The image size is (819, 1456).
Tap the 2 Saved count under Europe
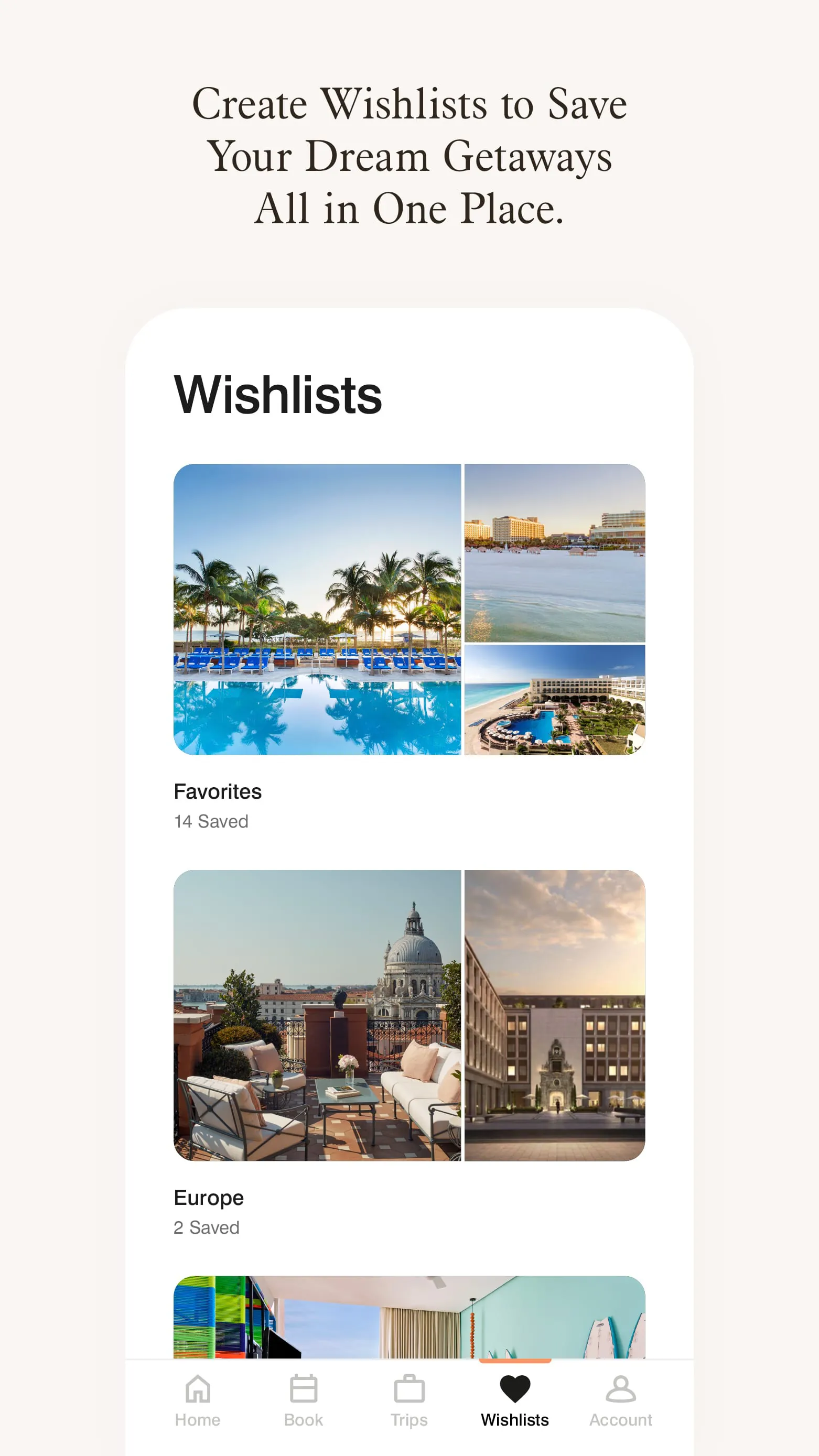click(207, 1227)
